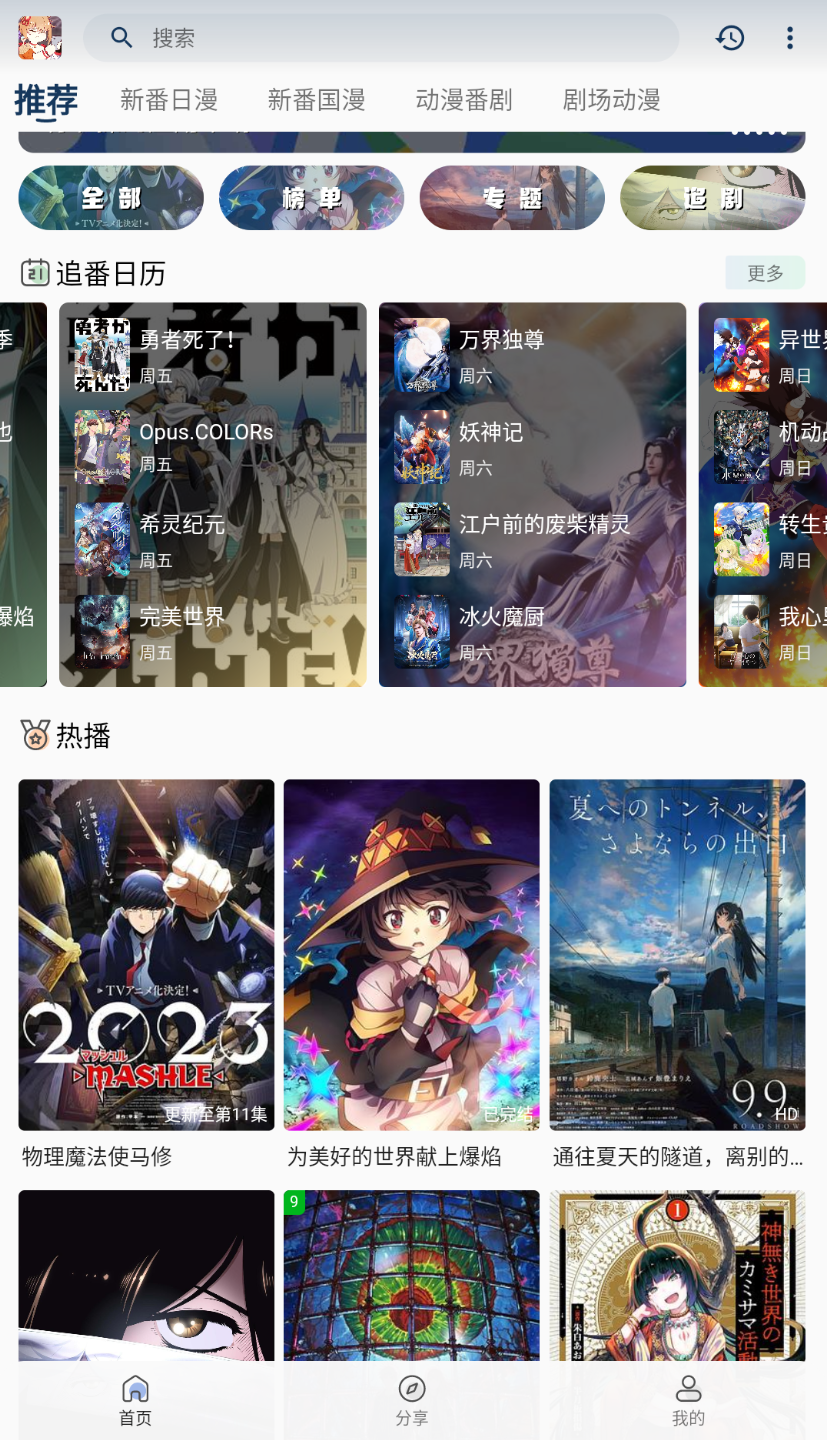Go to the 分享 tab
This screenshot has width=827, height=1440.
tap(411, 1400)
